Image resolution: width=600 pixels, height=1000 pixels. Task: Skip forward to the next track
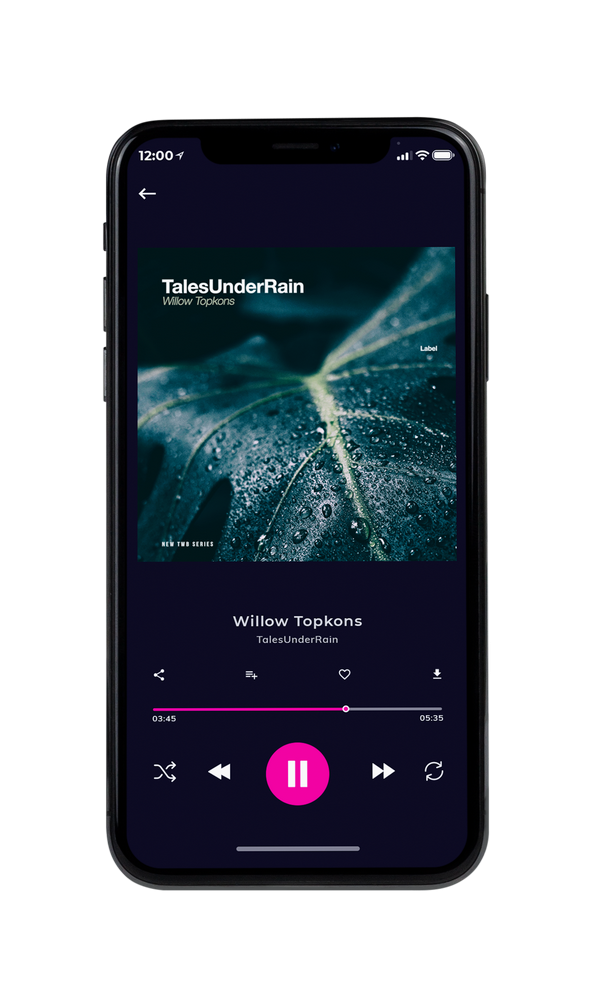tap(383, 771)
